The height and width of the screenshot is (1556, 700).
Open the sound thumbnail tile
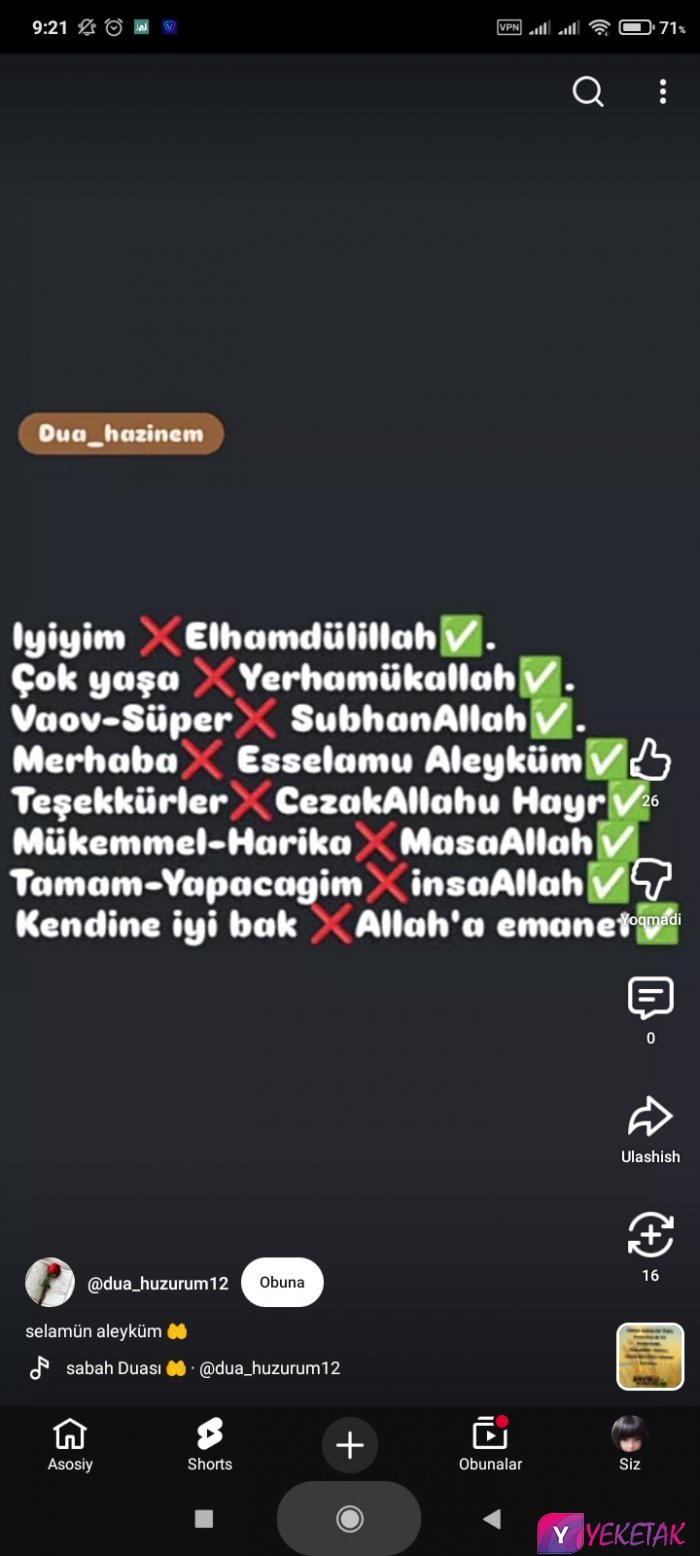click(x=650, y=1357)
